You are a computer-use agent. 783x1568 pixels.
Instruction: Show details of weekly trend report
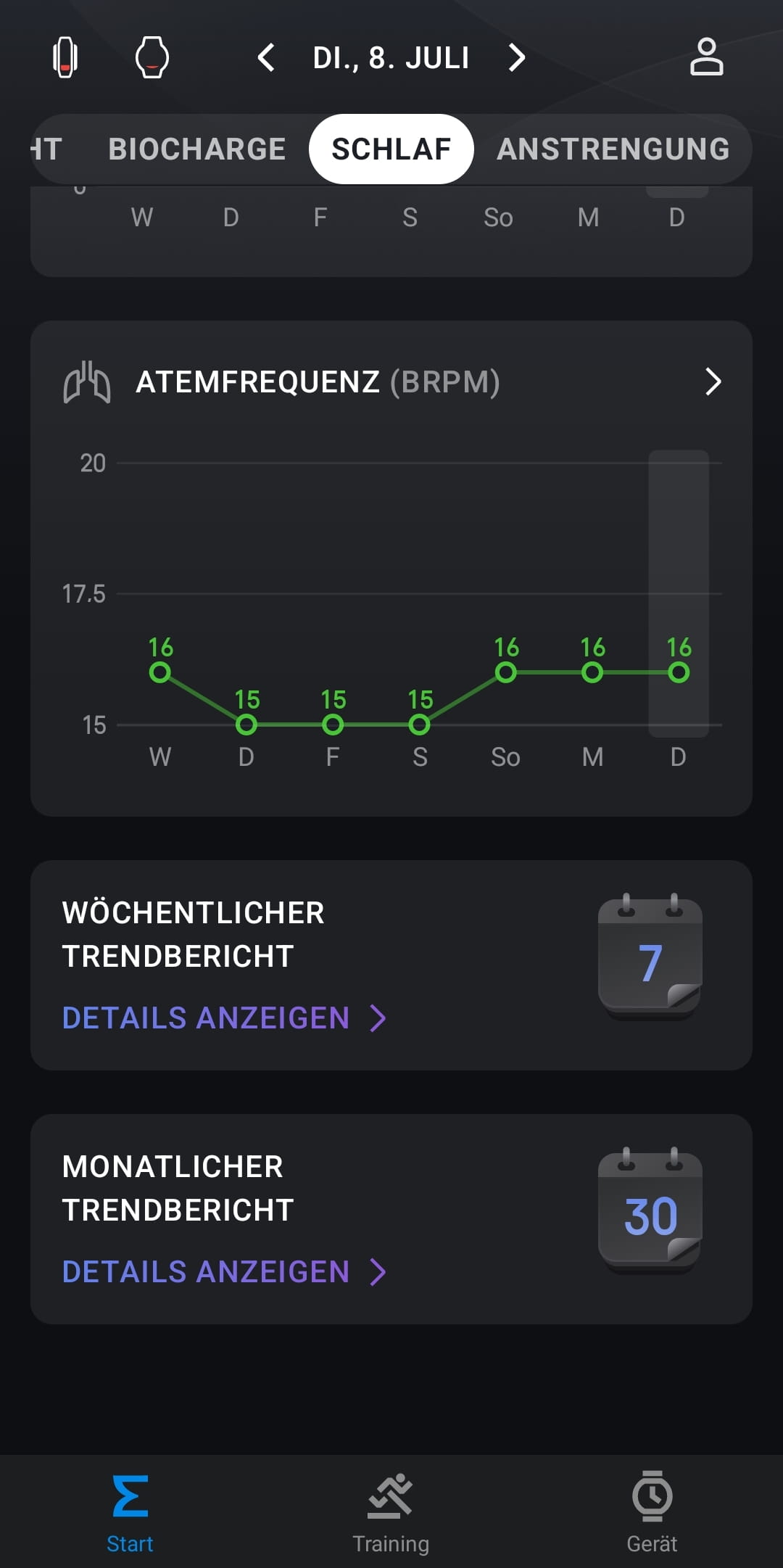click(x=224, y=1018)
